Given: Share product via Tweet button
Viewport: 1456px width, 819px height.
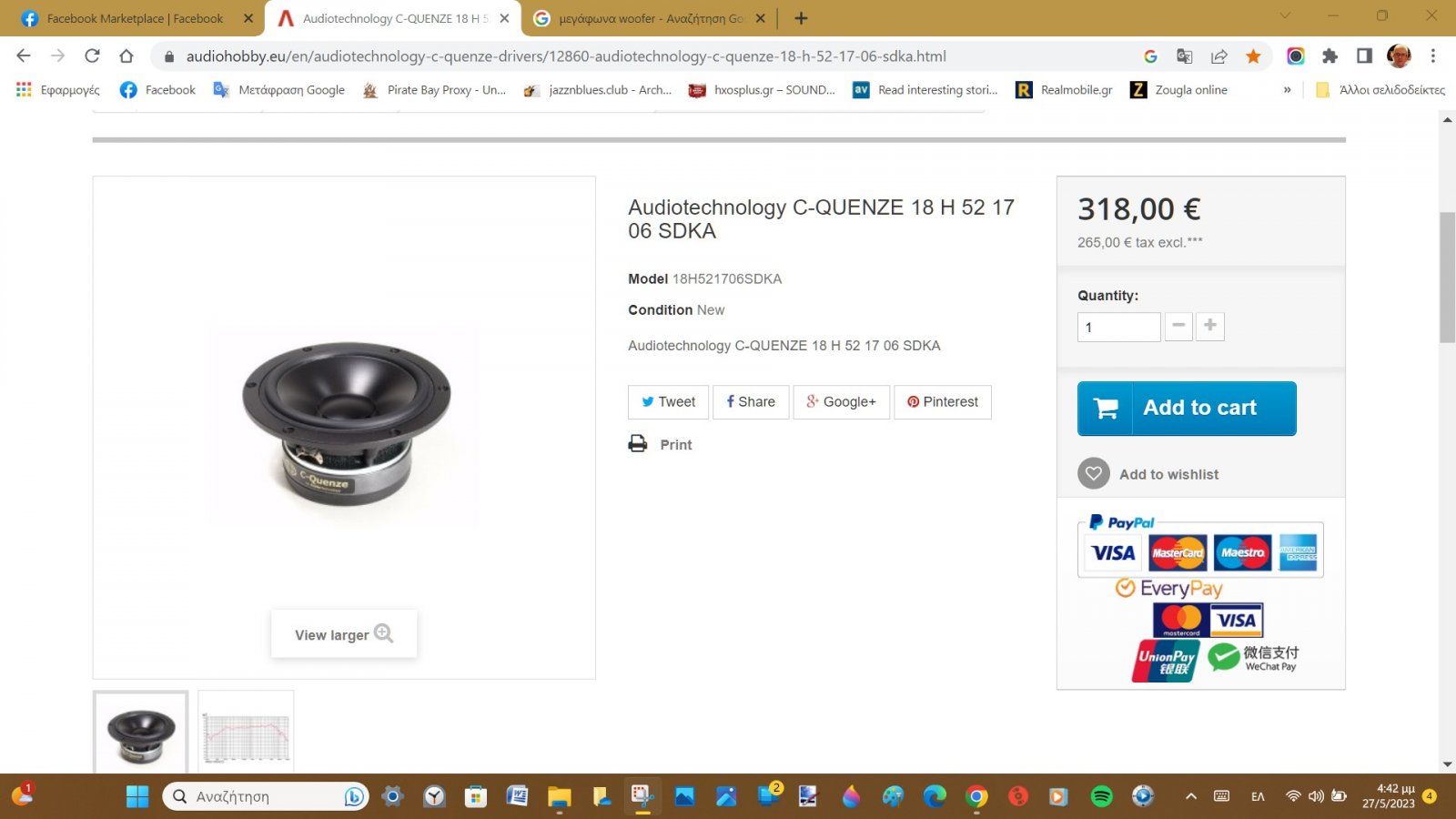Looking at the screenshot, I should [x=668, y=402].
